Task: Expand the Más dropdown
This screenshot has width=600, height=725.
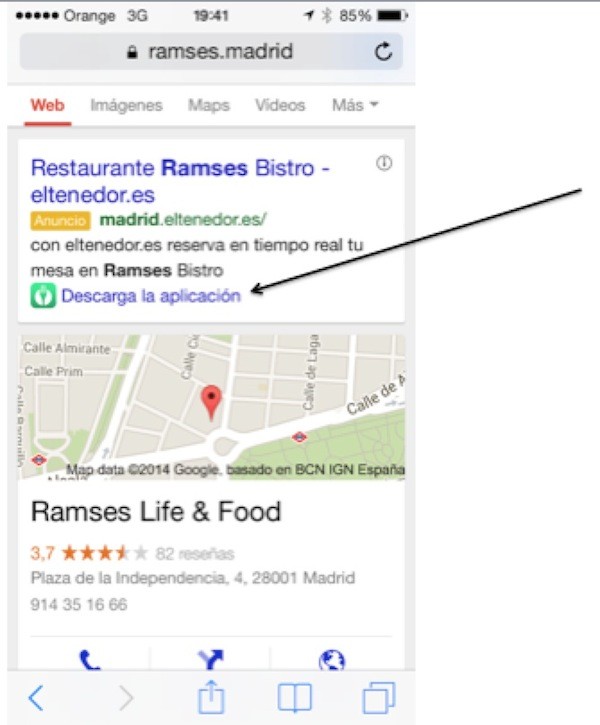Action: pos(355,105)
